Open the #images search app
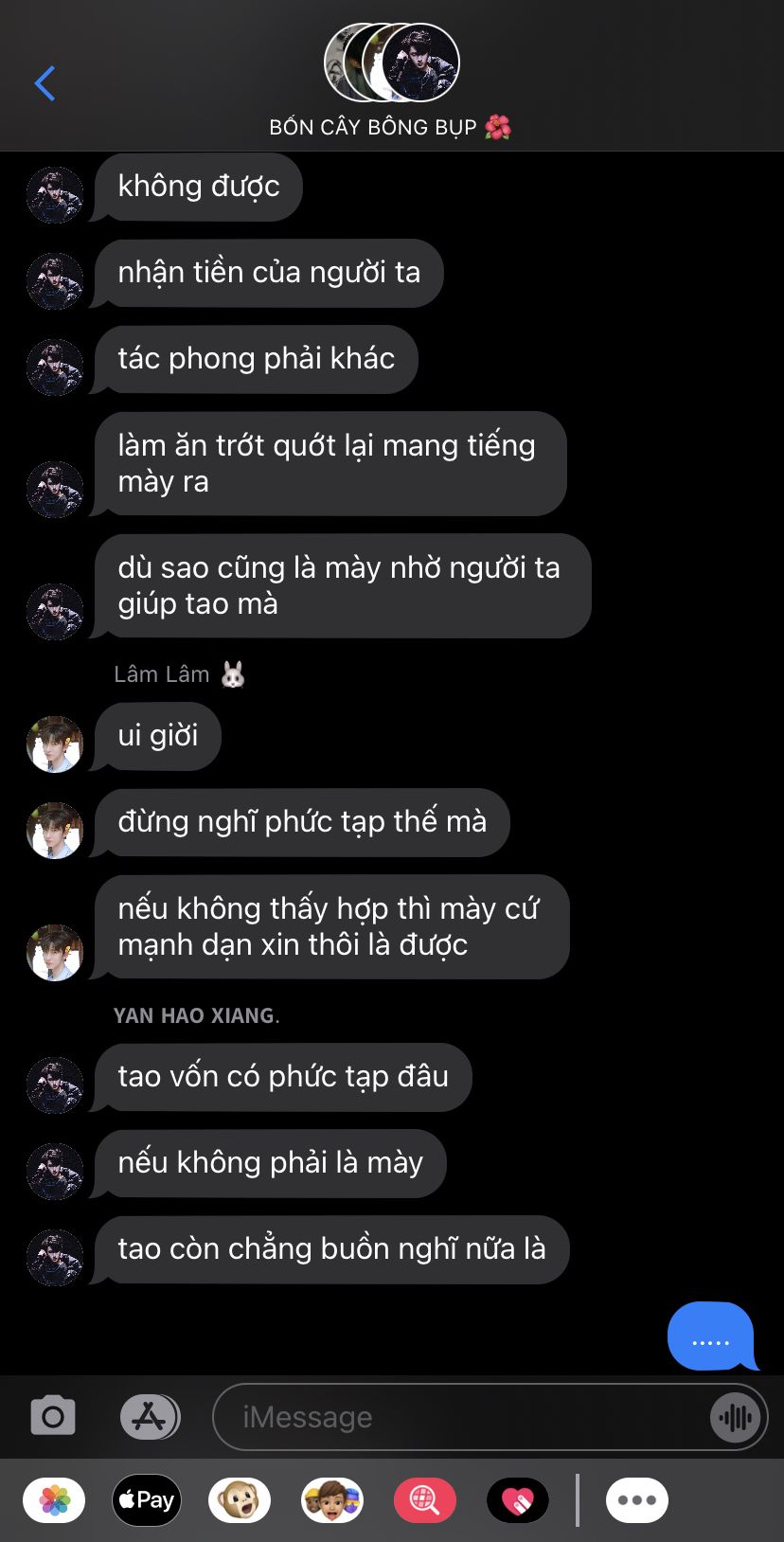 tap(425, 1500)
